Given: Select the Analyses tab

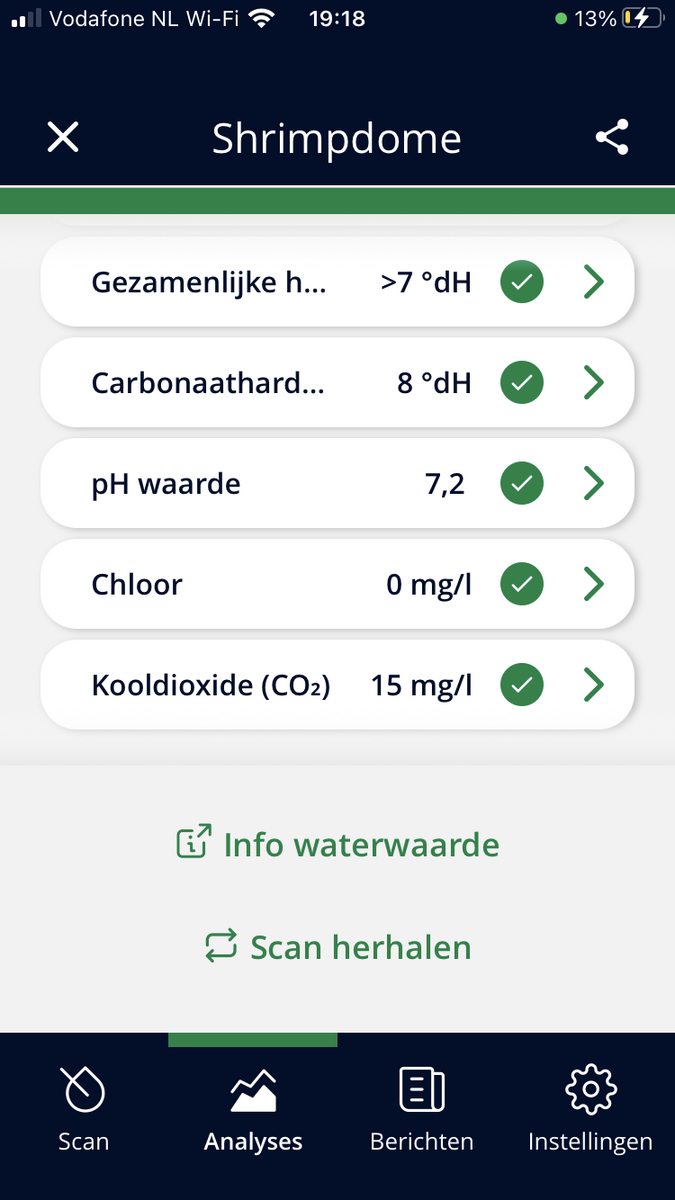Looking at the screenshot, I should click(253, 1110).
